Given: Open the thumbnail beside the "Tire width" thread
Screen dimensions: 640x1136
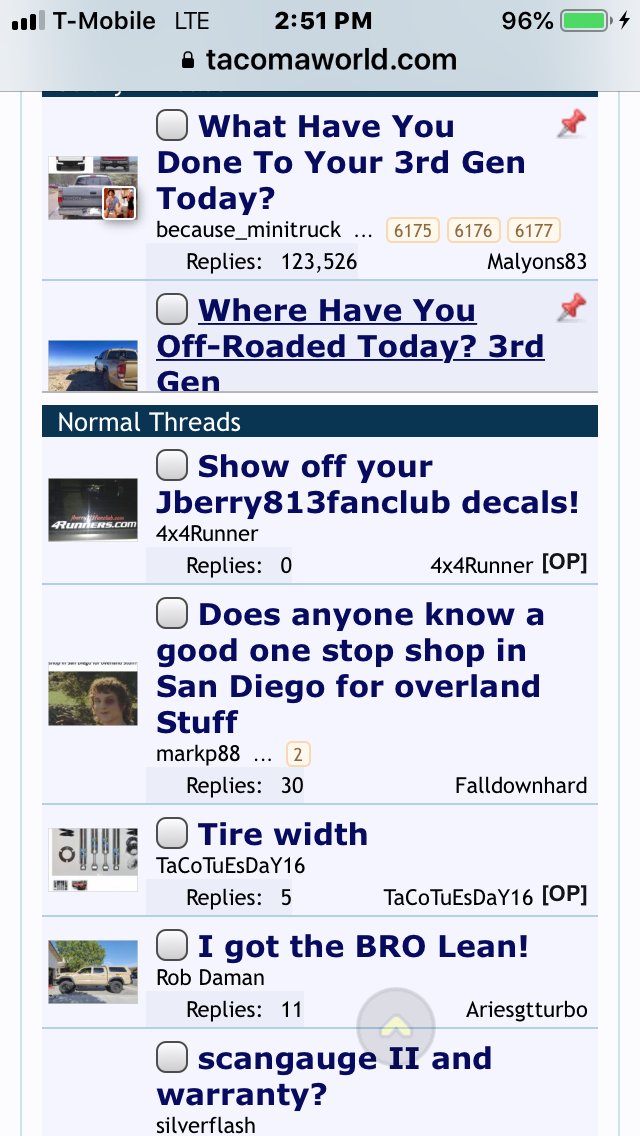Looking at the screenshot, I should click(x=93, y=859).
